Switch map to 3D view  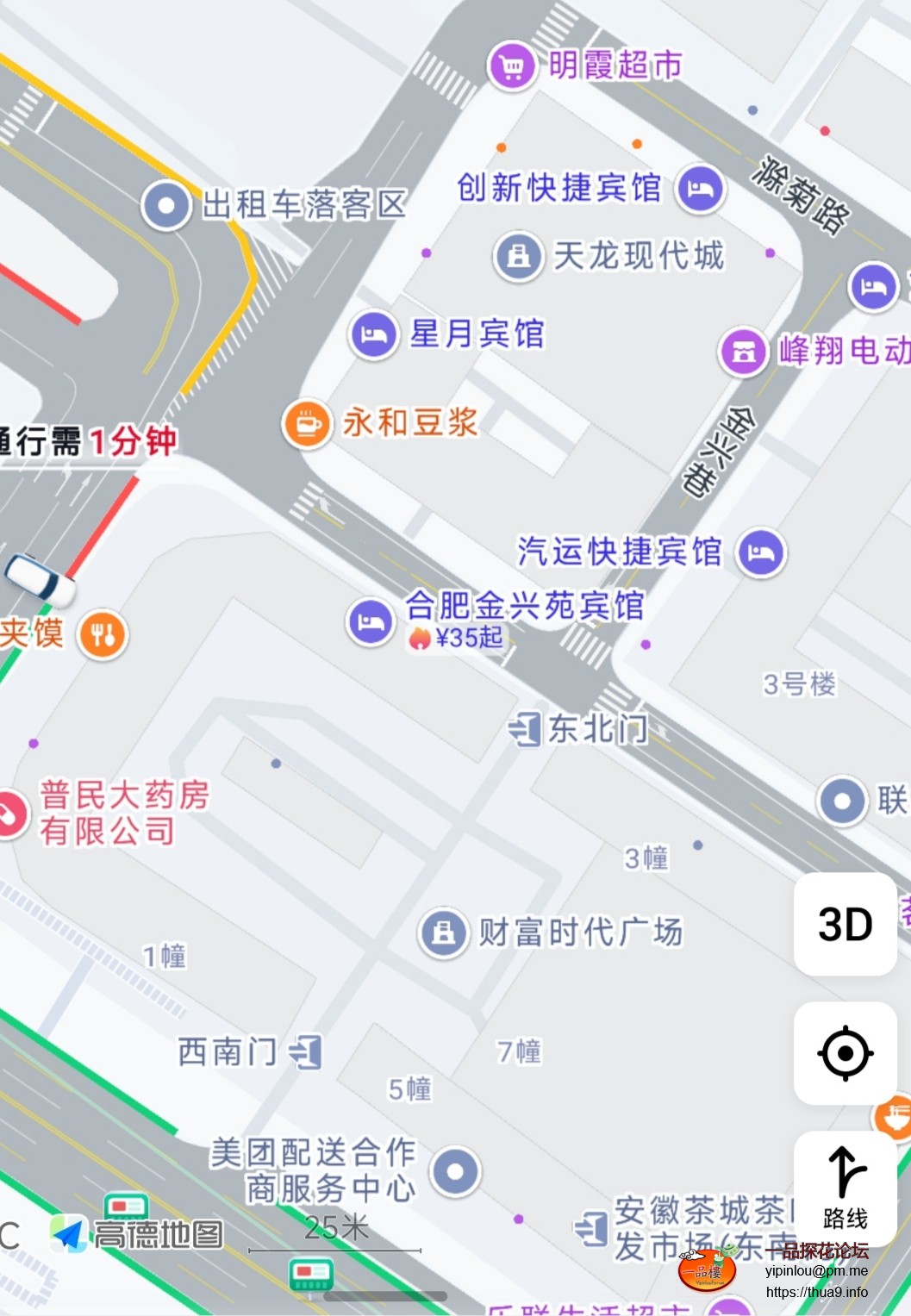coord(845,924)
